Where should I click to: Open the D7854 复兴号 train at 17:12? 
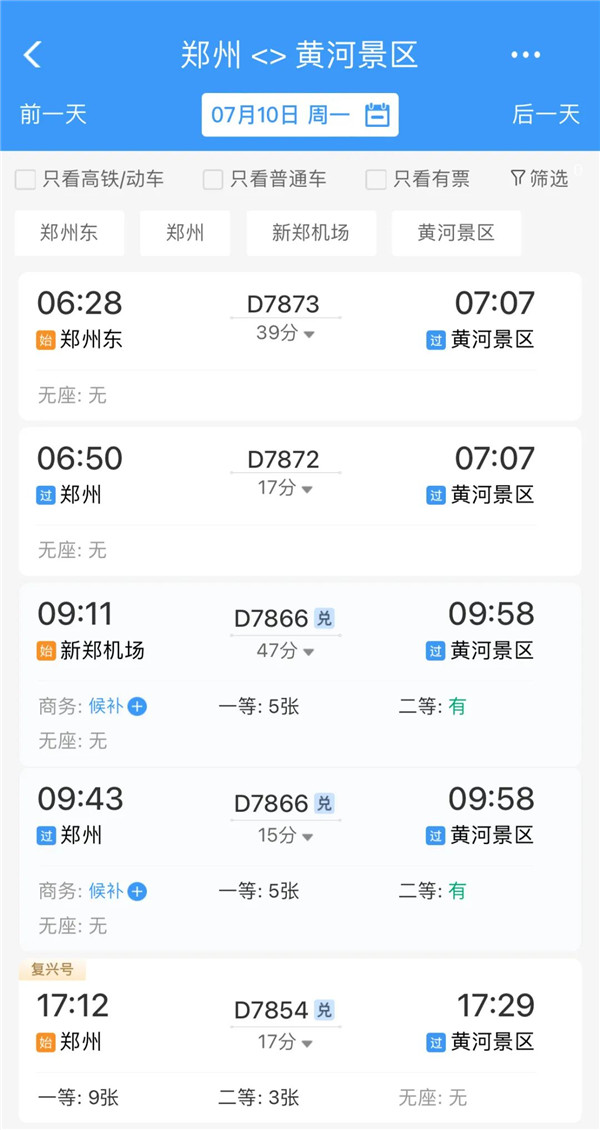click(299, 1040)
